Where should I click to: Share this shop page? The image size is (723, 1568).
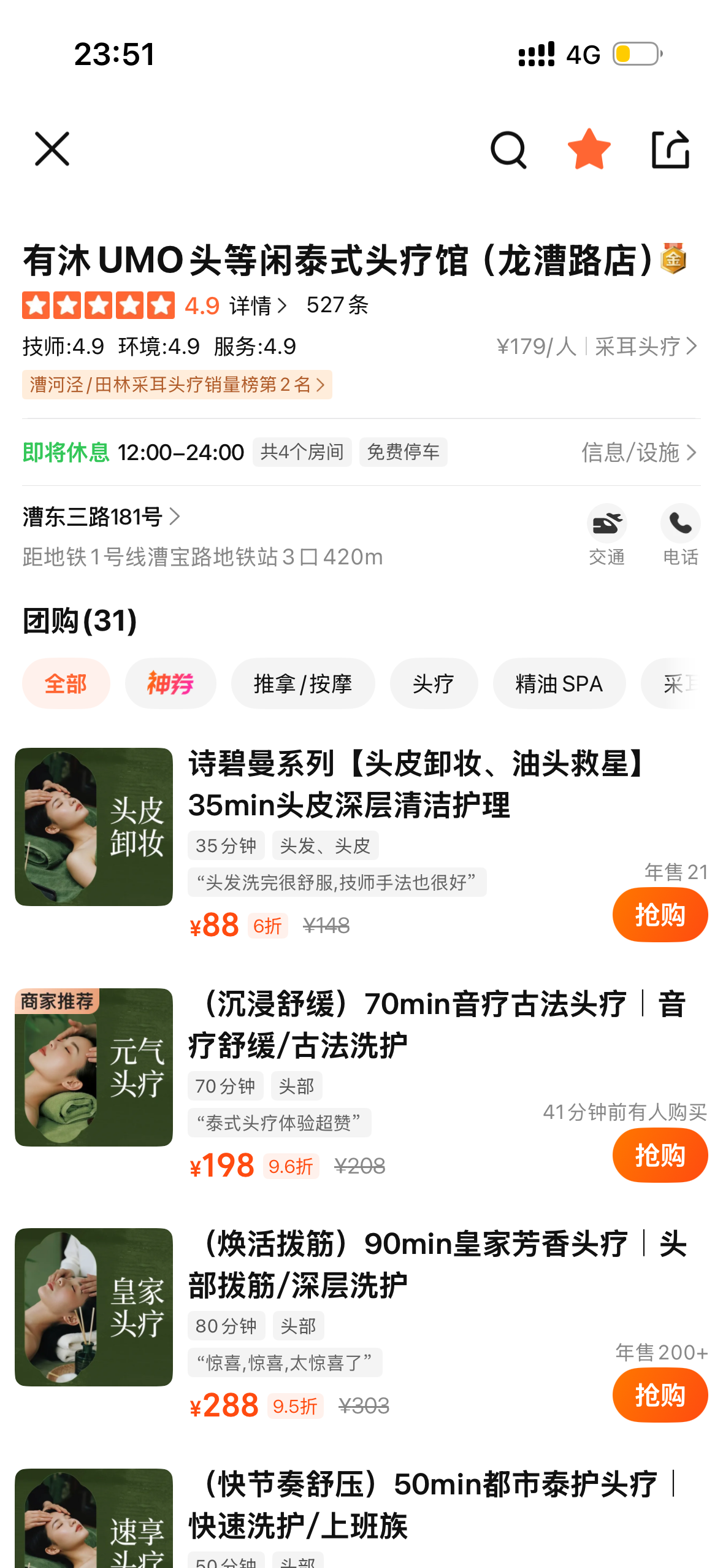coord(670,149)
